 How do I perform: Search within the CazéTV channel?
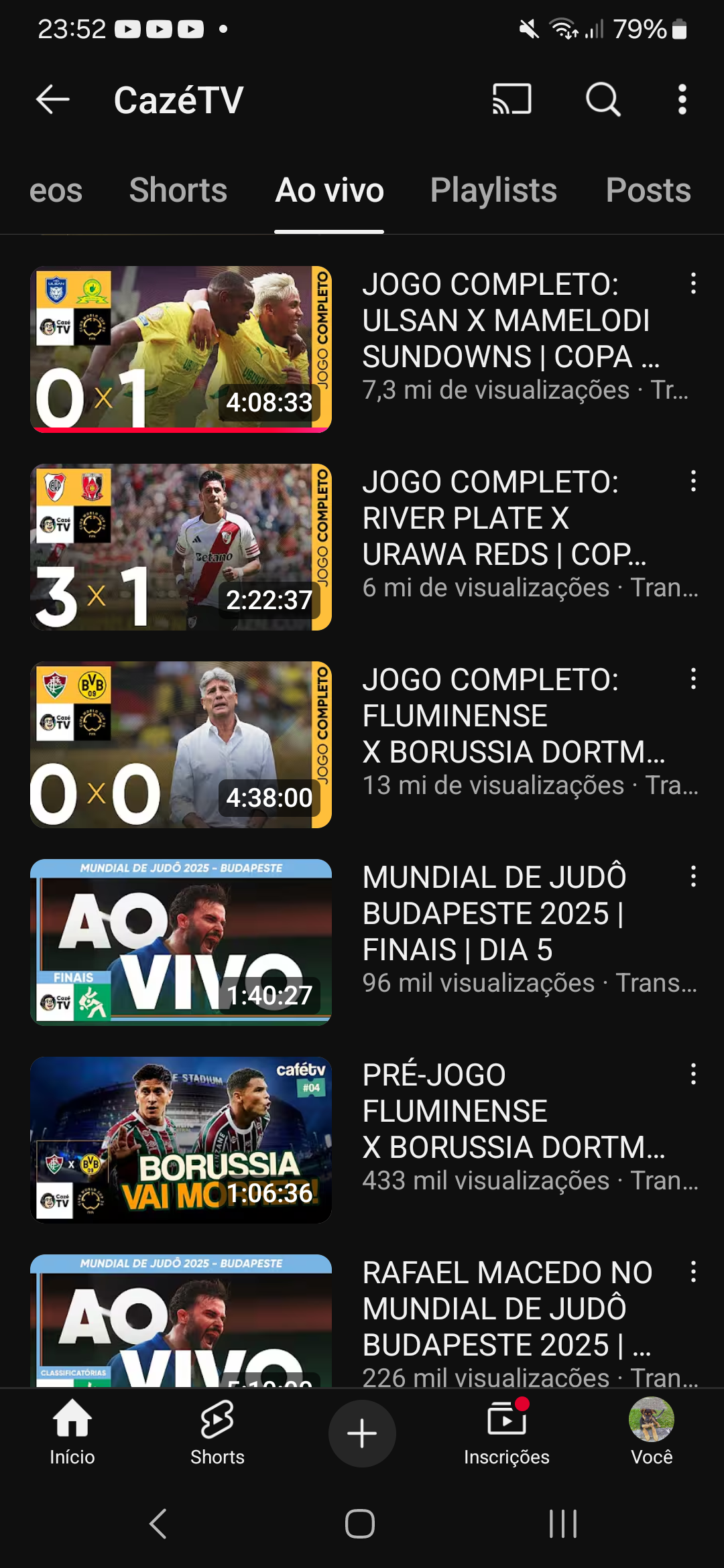(603, 100)
